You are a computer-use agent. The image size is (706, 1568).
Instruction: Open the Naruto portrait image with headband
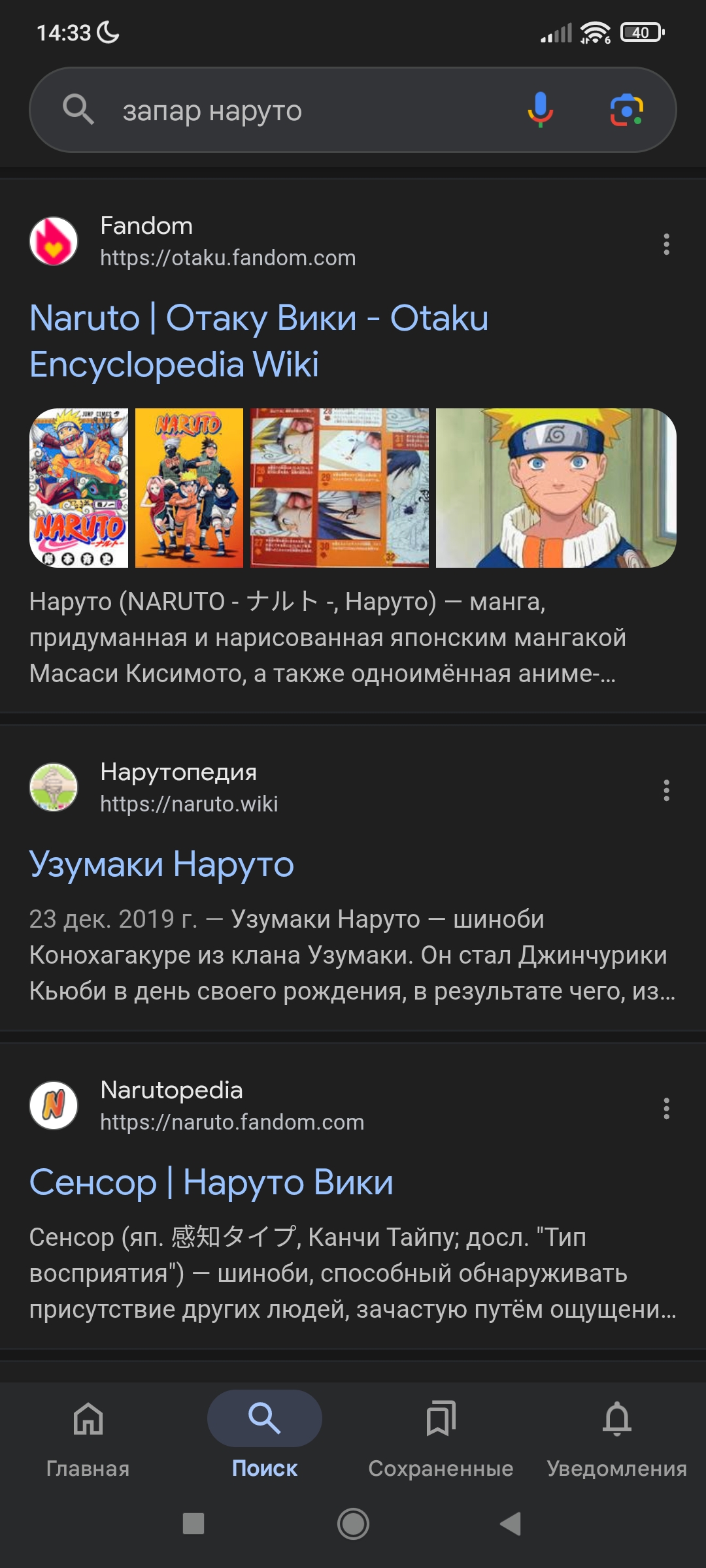(x=556, y=488)
